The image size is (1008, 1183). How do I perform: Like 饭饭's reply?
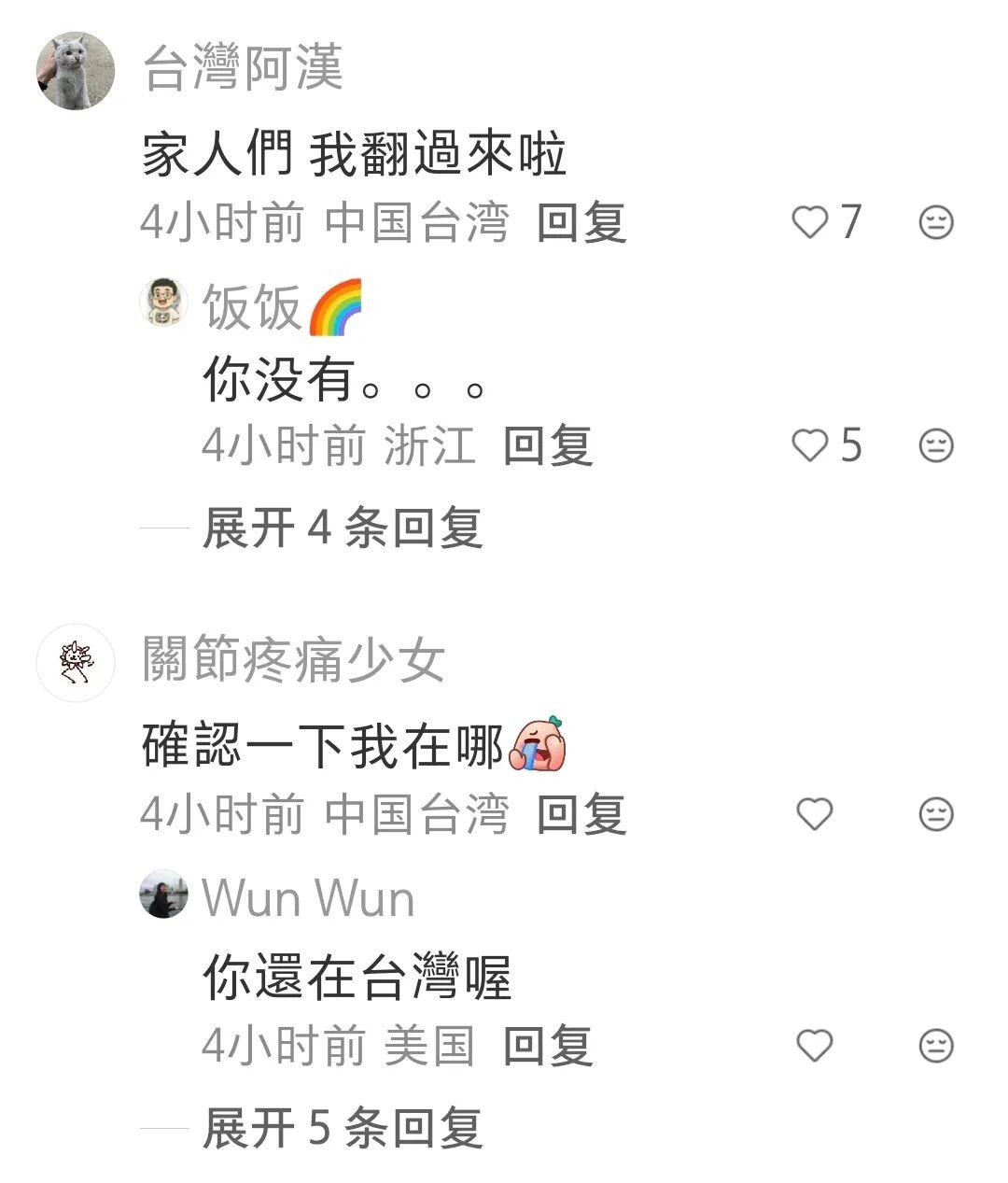(x=810, y=445)
